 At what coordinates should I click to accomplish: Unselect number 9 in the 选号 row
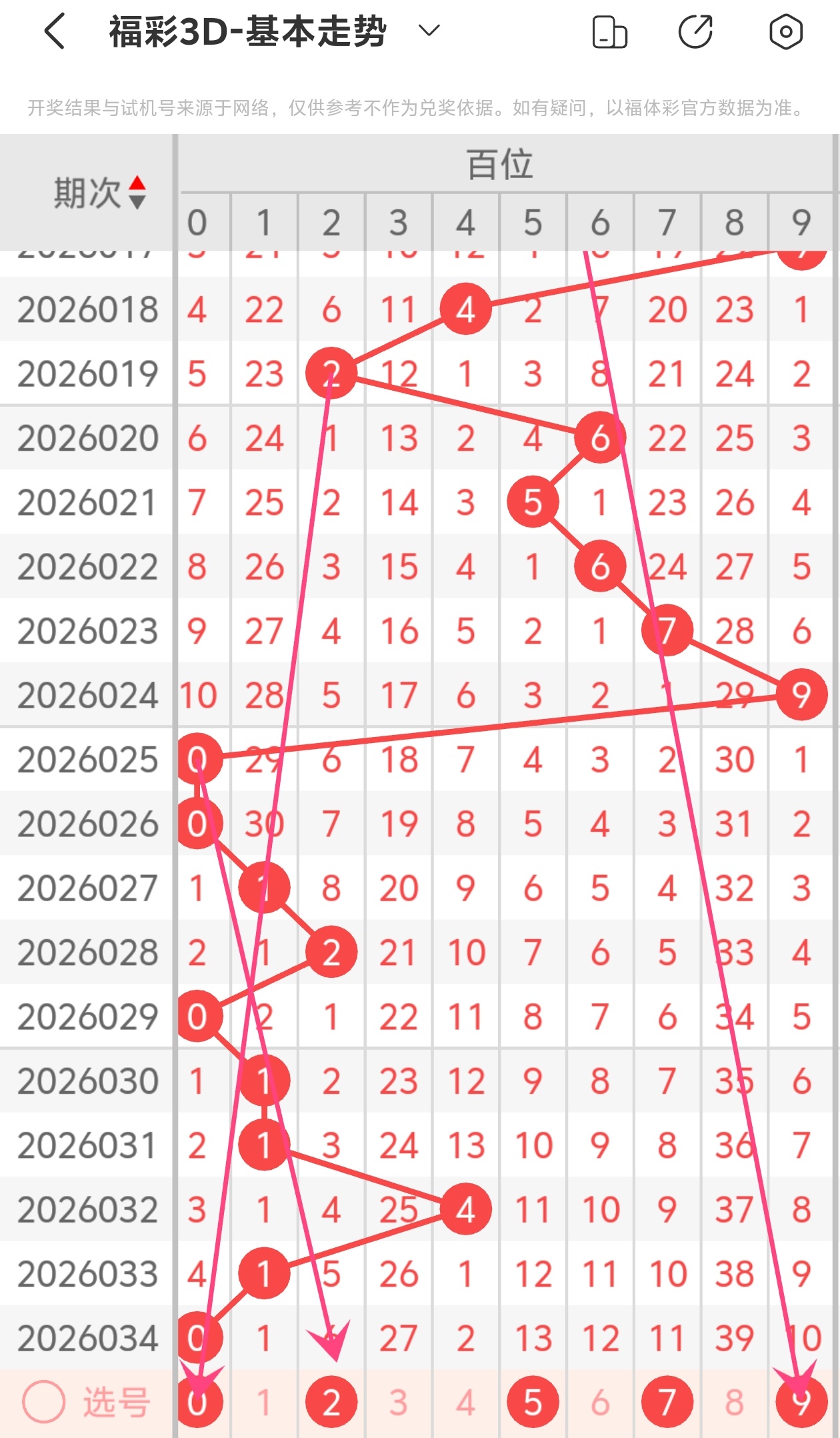801,1402
